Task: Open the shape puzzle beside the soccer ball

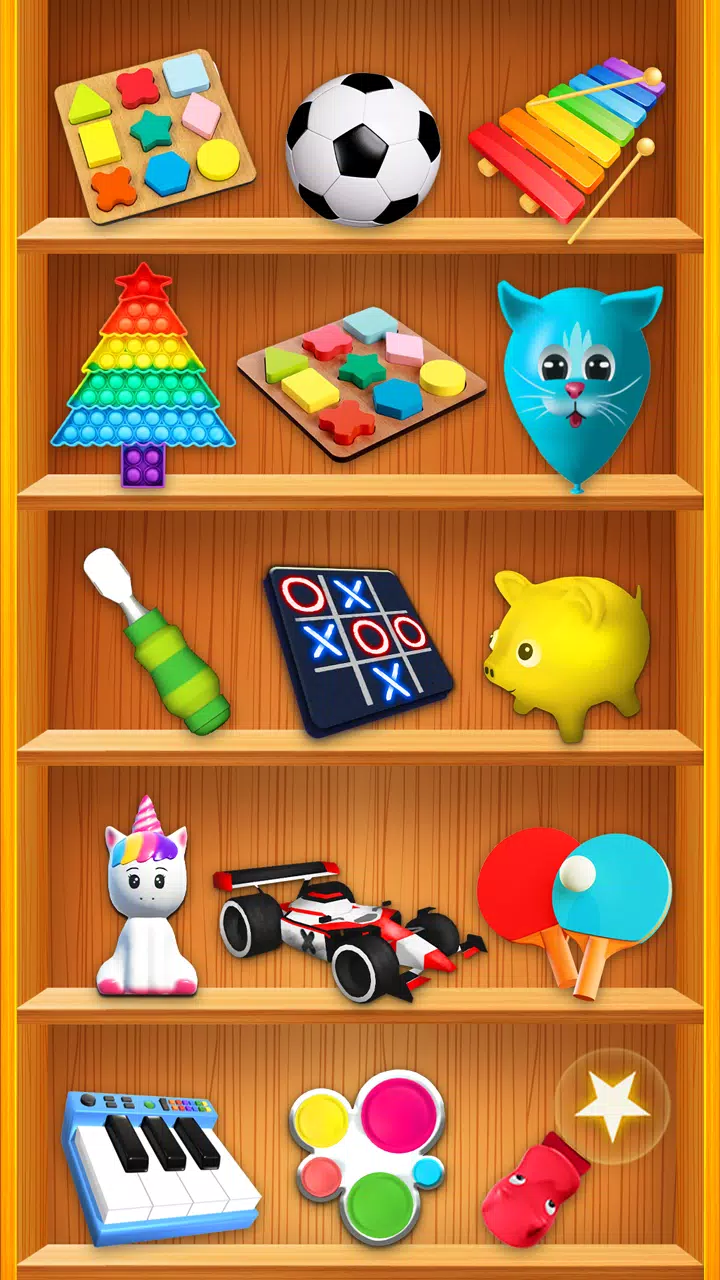Action: 155,135
